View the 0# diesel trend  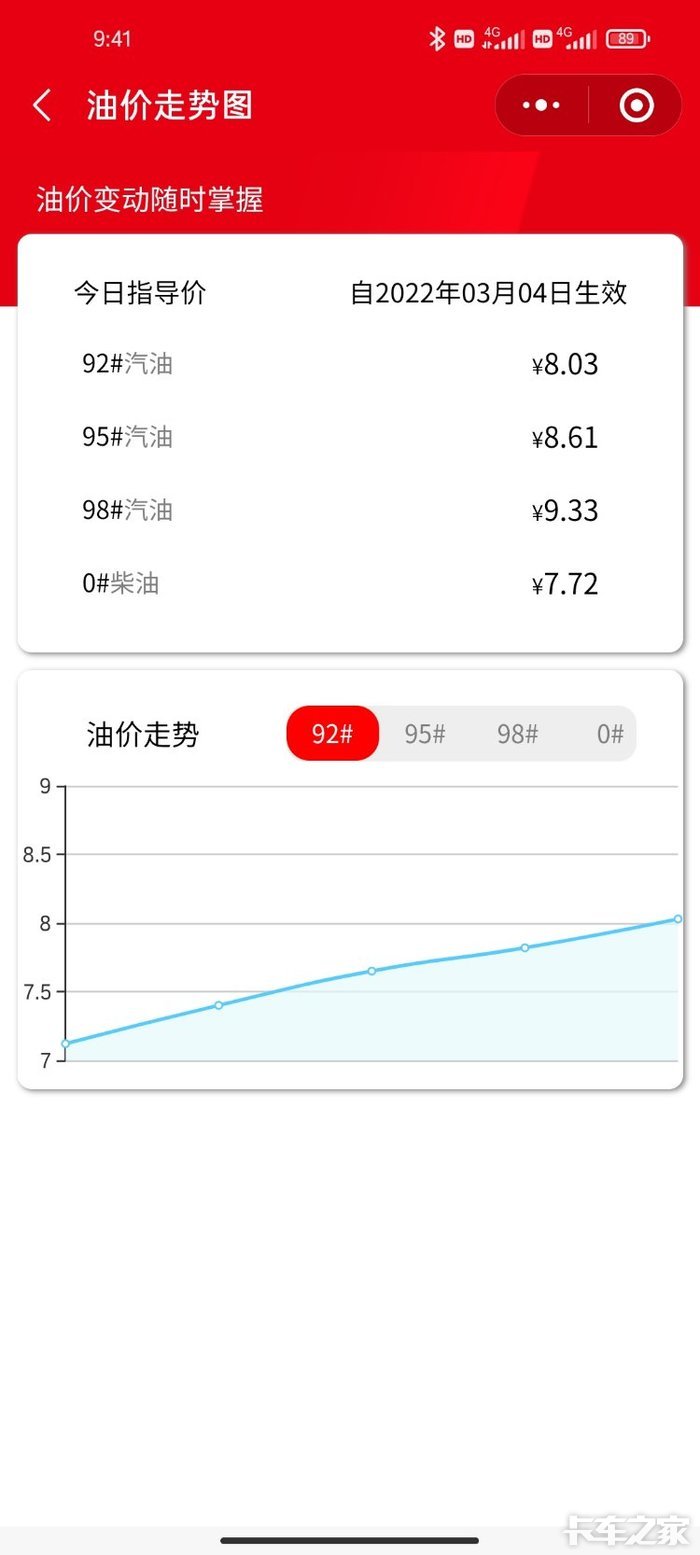610,734
